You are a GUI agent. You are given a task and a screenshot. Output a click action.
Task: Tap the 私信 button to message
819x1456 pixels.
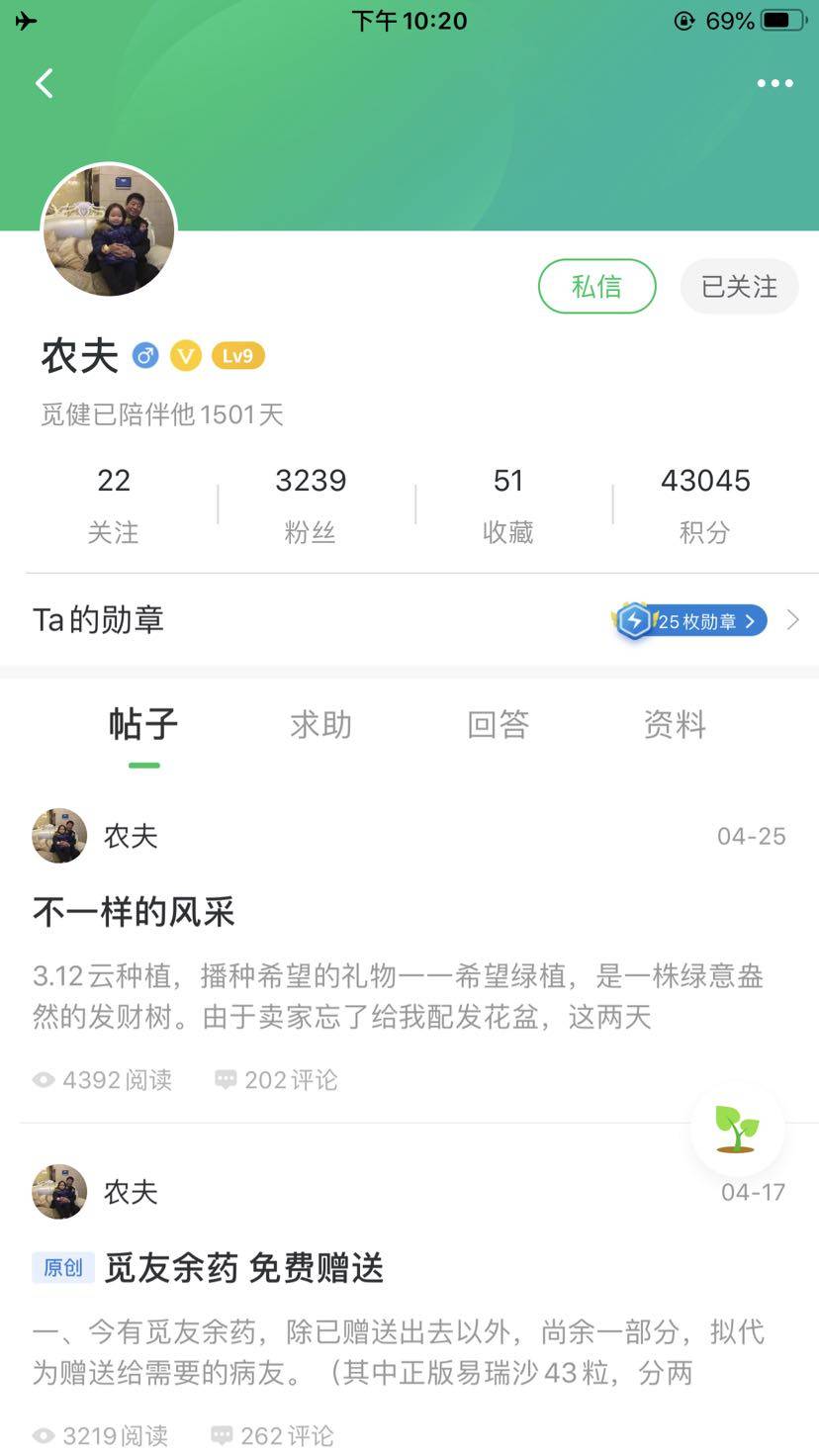pos(596,287)
